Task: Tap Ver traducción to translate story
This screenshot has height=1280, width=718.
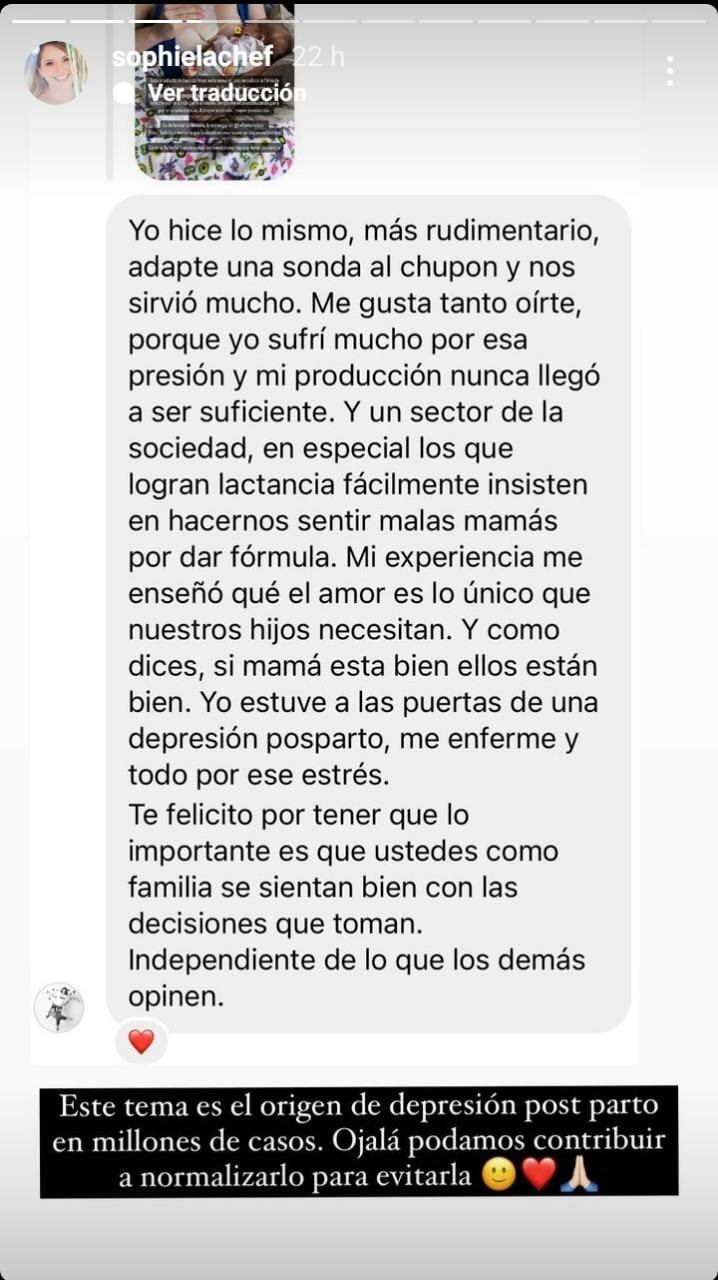Action: (x=225, y=92)
